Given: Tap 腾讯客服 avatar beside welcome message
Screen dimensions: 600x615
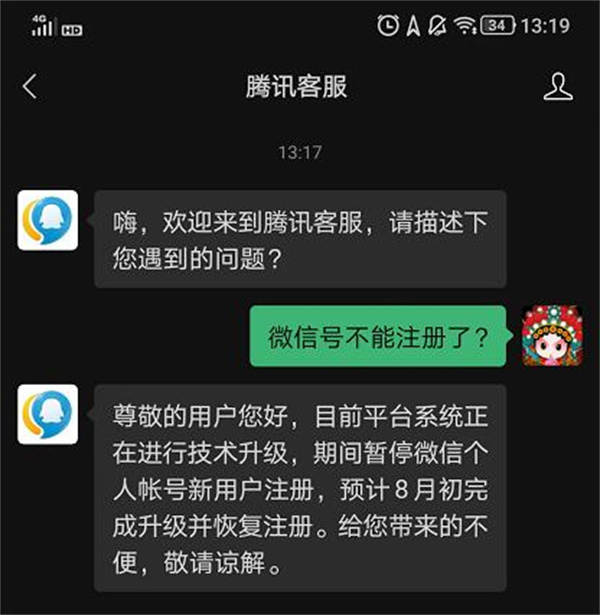Looking at the screenshot, I should click(x=48, y=220).
